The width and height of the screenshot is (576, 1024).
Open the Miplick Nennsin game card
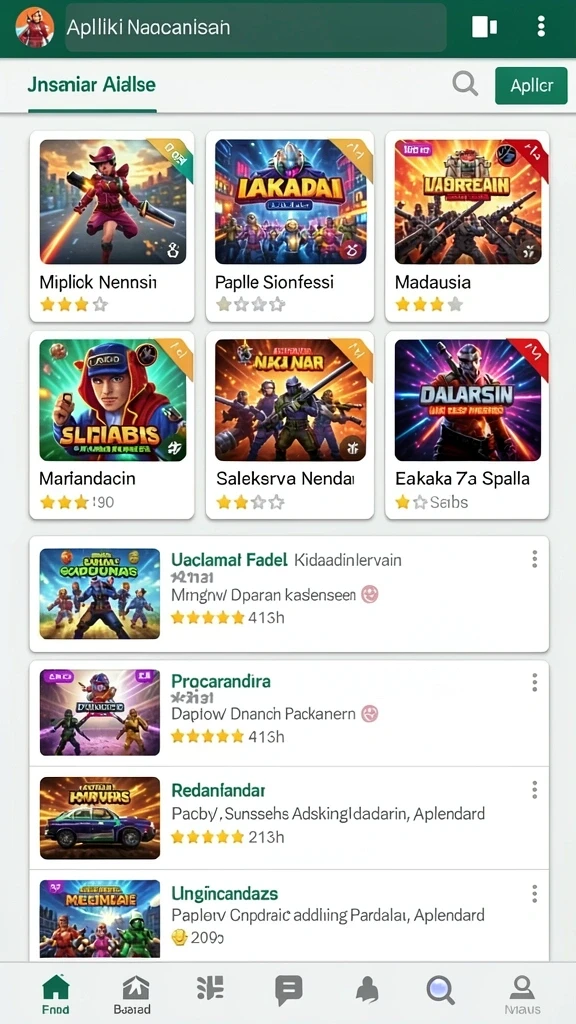(x=112, y=226)
